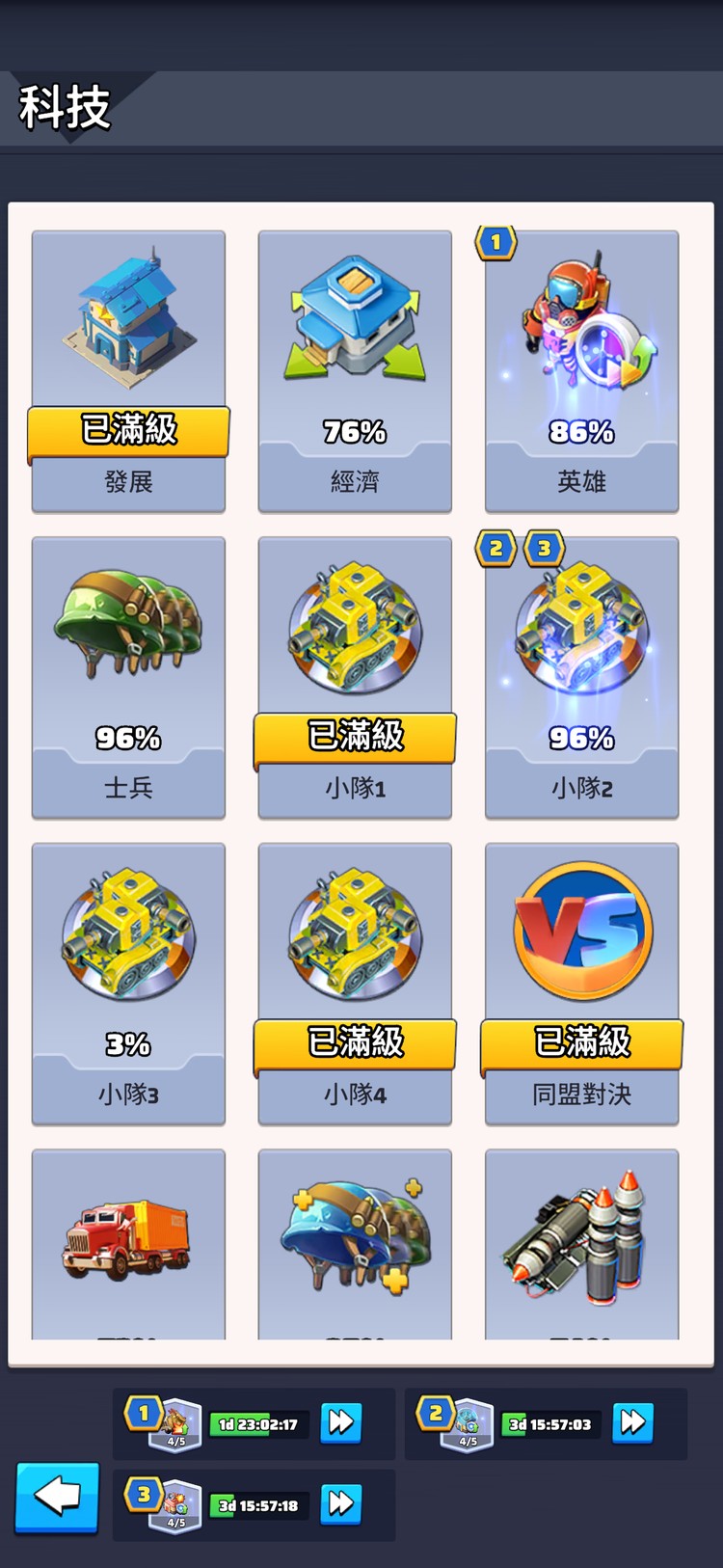Screen dimensions: 723x1568
Task: Speed up research queue number 2
Action: click(x=633, y=1423)
